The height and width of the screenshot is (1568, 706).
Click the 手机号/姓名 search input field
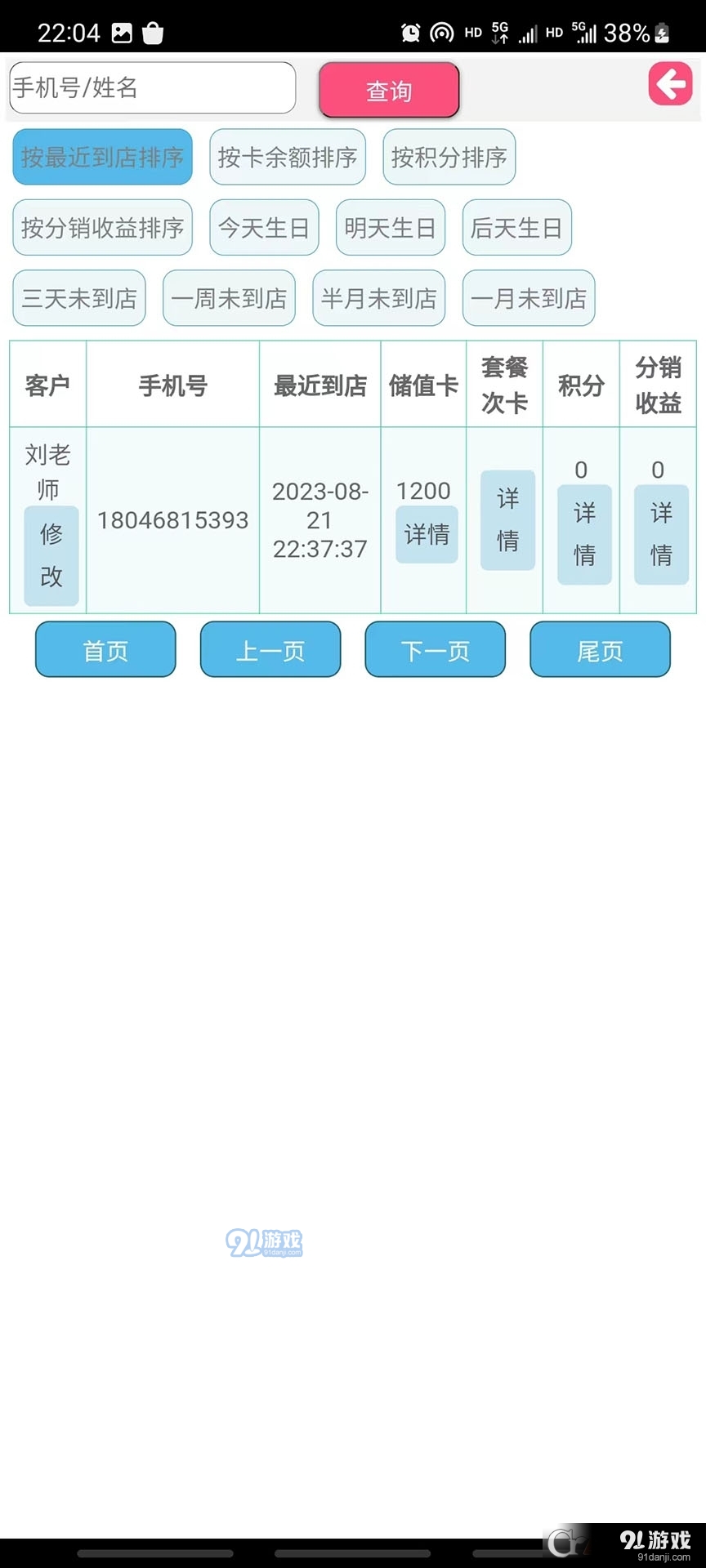tap(152, 87)
